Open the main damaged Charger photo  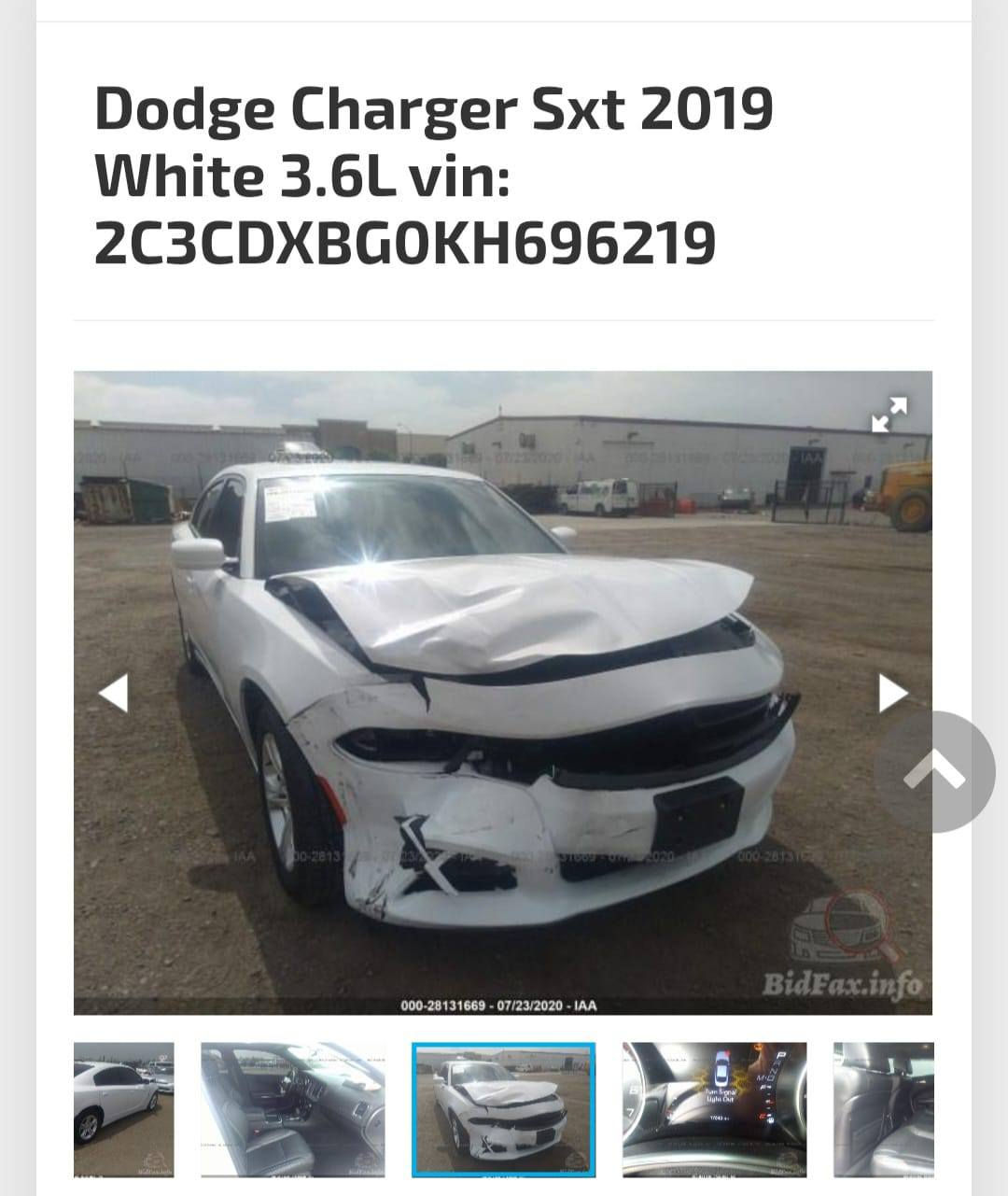coord(502,691)
